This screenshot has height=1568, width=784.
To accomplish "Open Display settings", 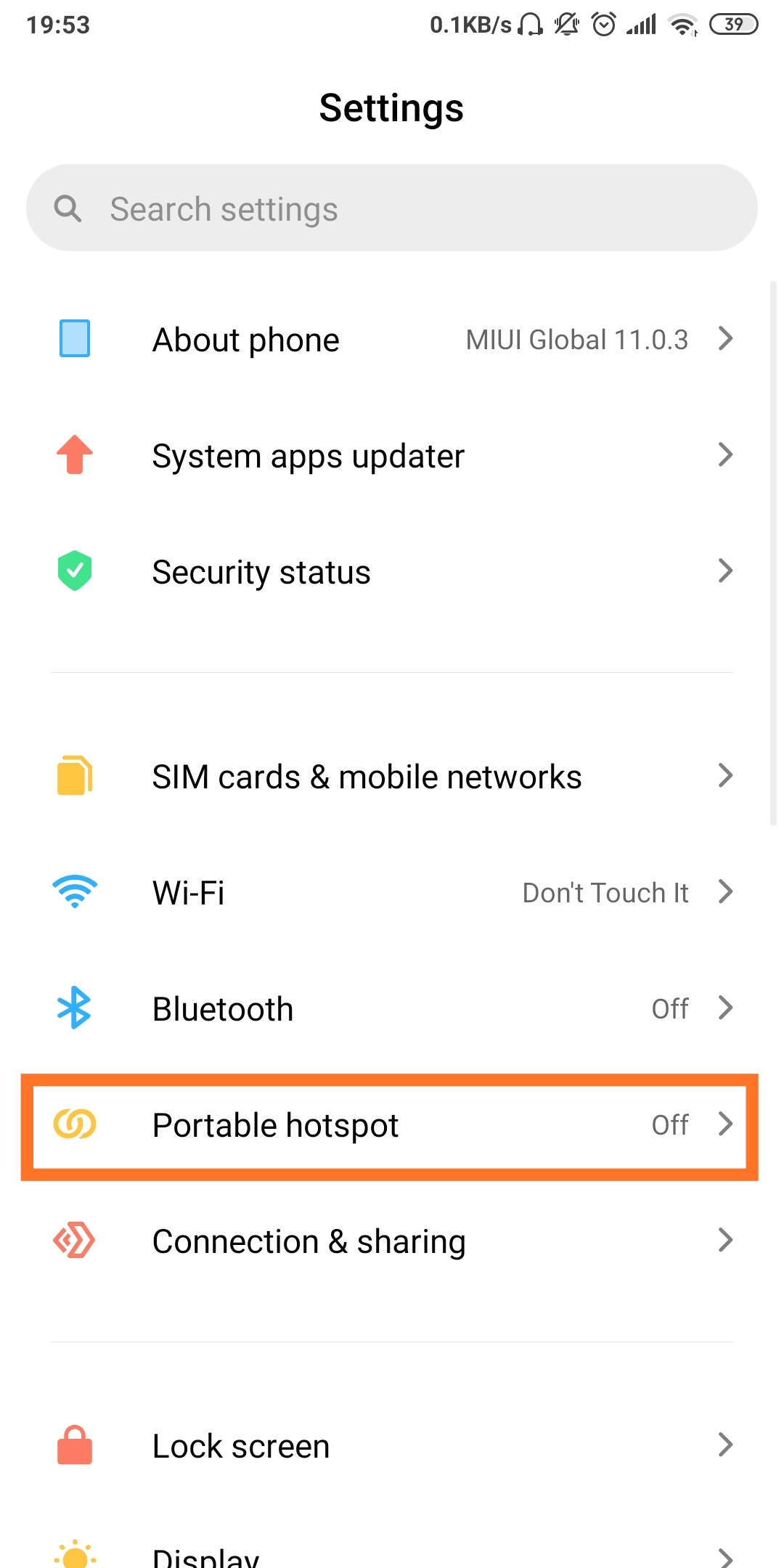I will [392, 1553].
